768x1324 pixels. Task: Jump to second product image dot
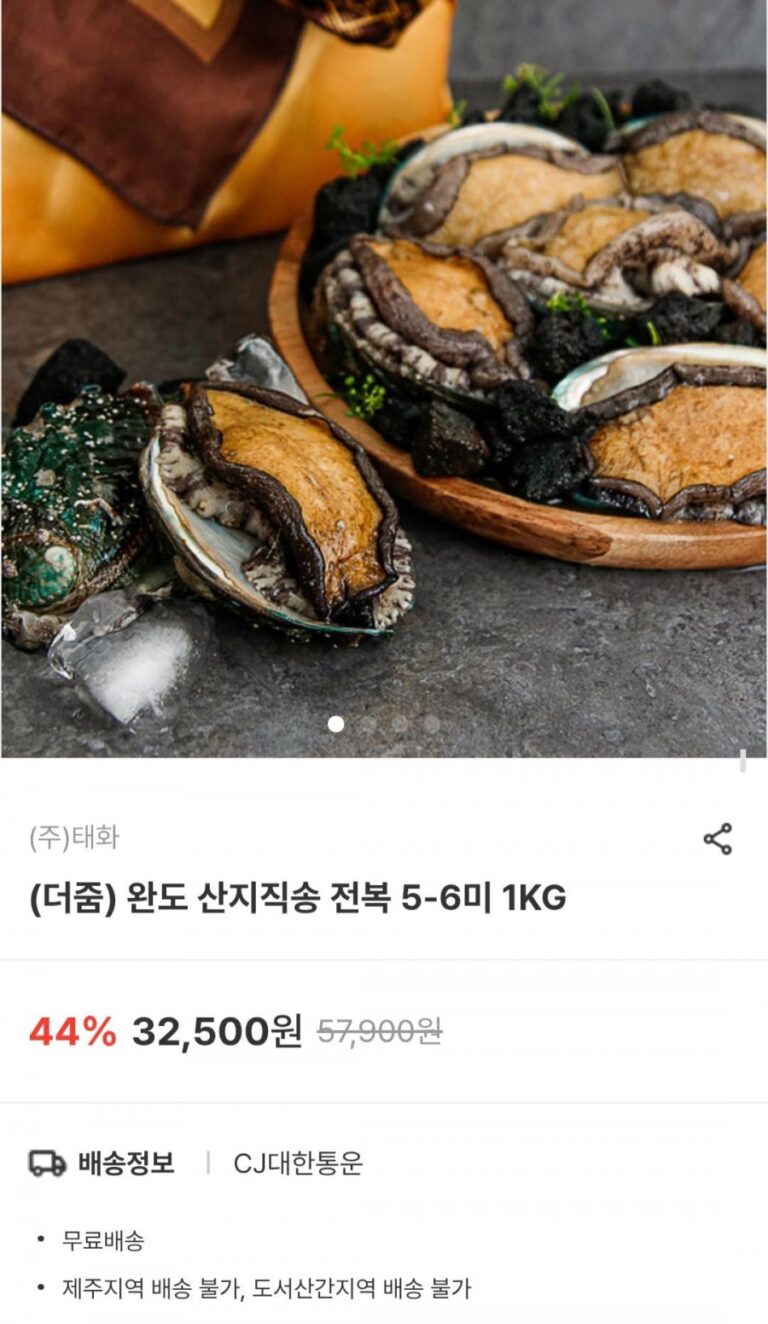click(x=368, y=724)
